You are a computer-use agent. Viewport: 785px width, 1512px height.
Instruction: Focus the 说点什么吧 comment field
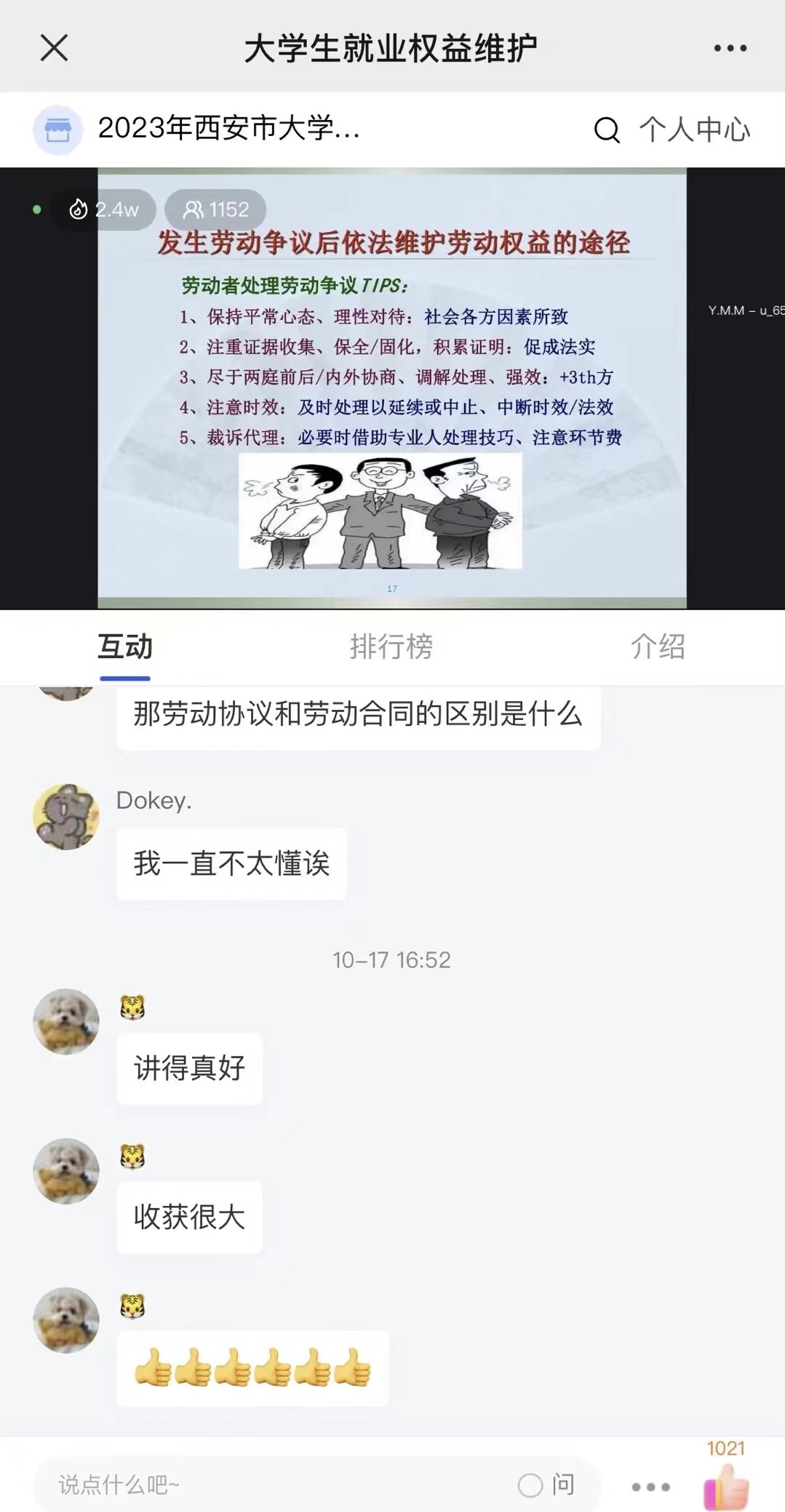[x=276, y=1484]
